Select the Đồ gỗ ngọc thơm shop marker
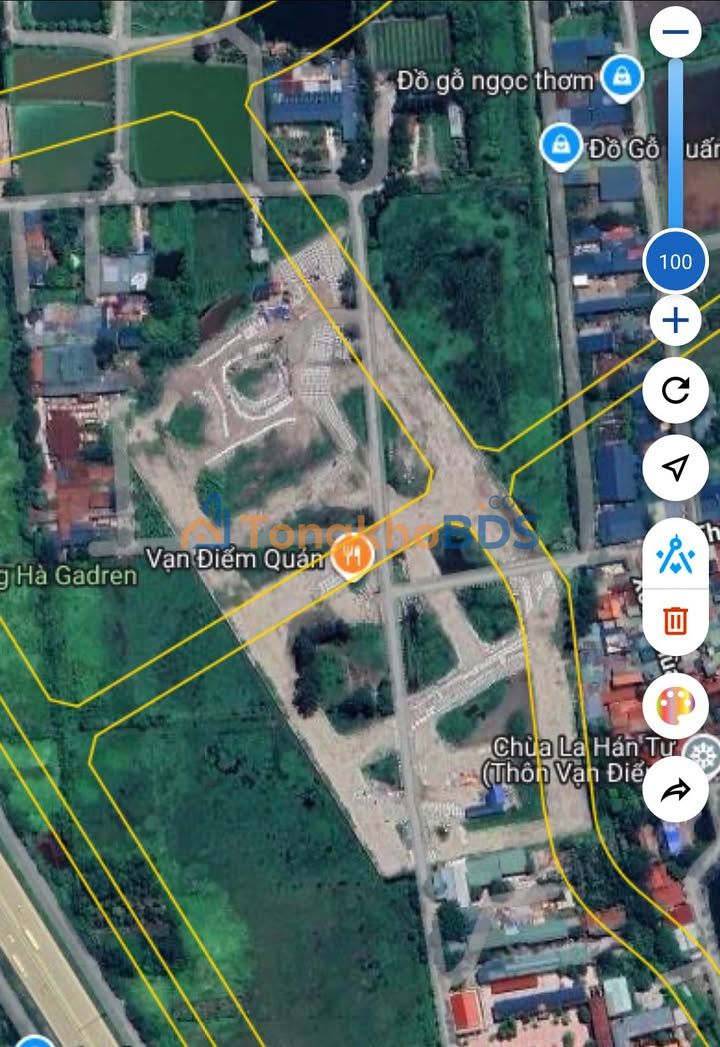This screenshot has height=1047, width=720. pyautogui.click(x=623, y=75)
